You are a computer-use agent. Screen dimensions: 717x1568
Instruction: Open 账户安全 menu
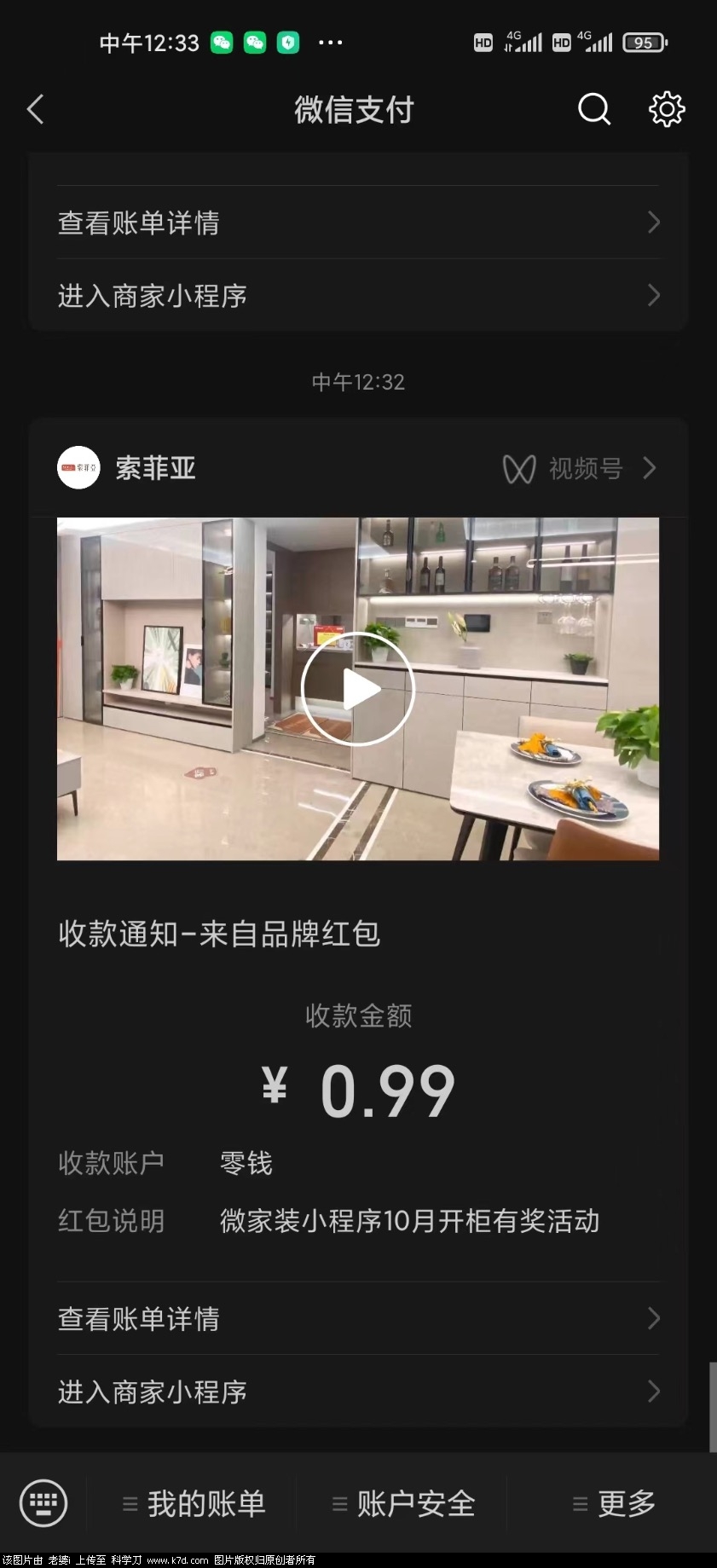click(403, 1503)
